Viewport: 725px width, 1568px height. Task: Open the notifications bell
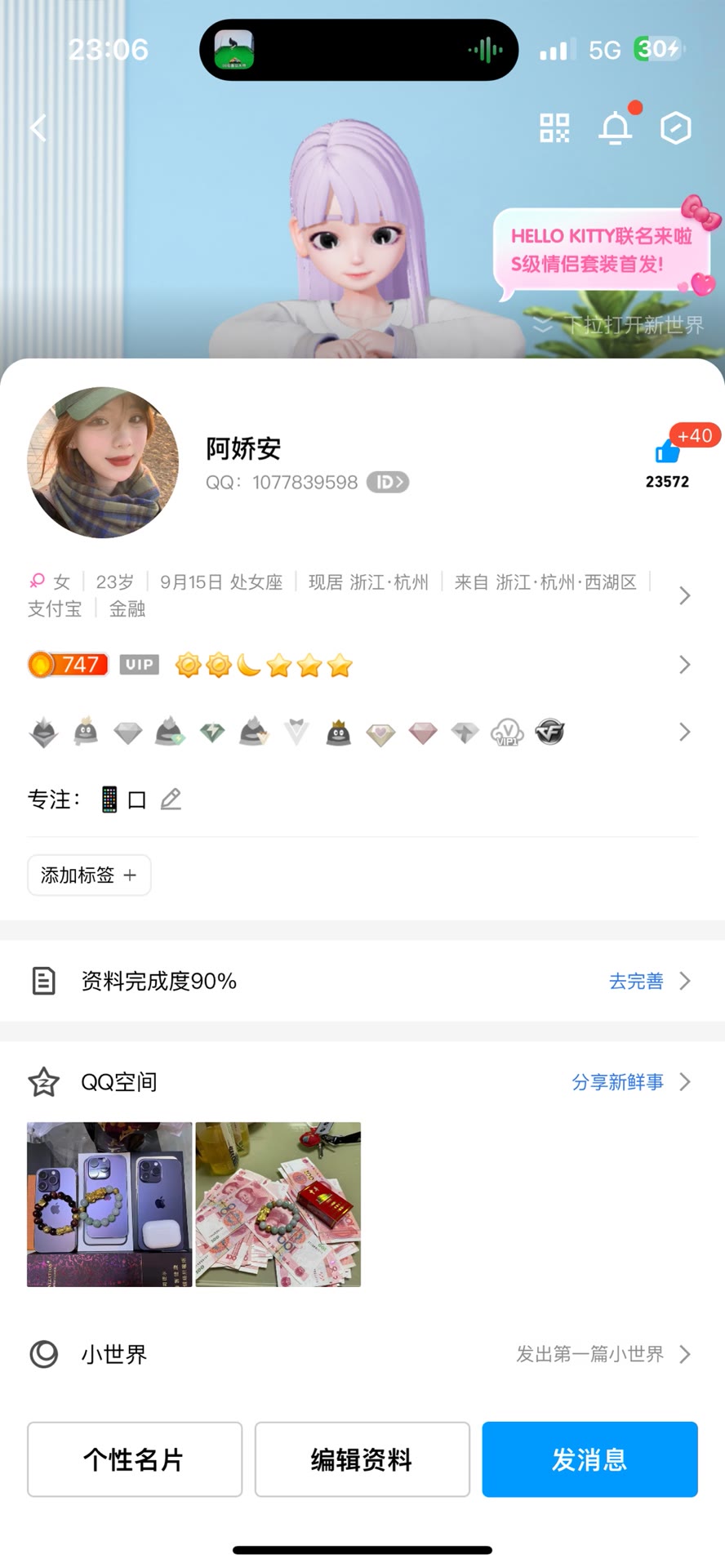(616, 128)
